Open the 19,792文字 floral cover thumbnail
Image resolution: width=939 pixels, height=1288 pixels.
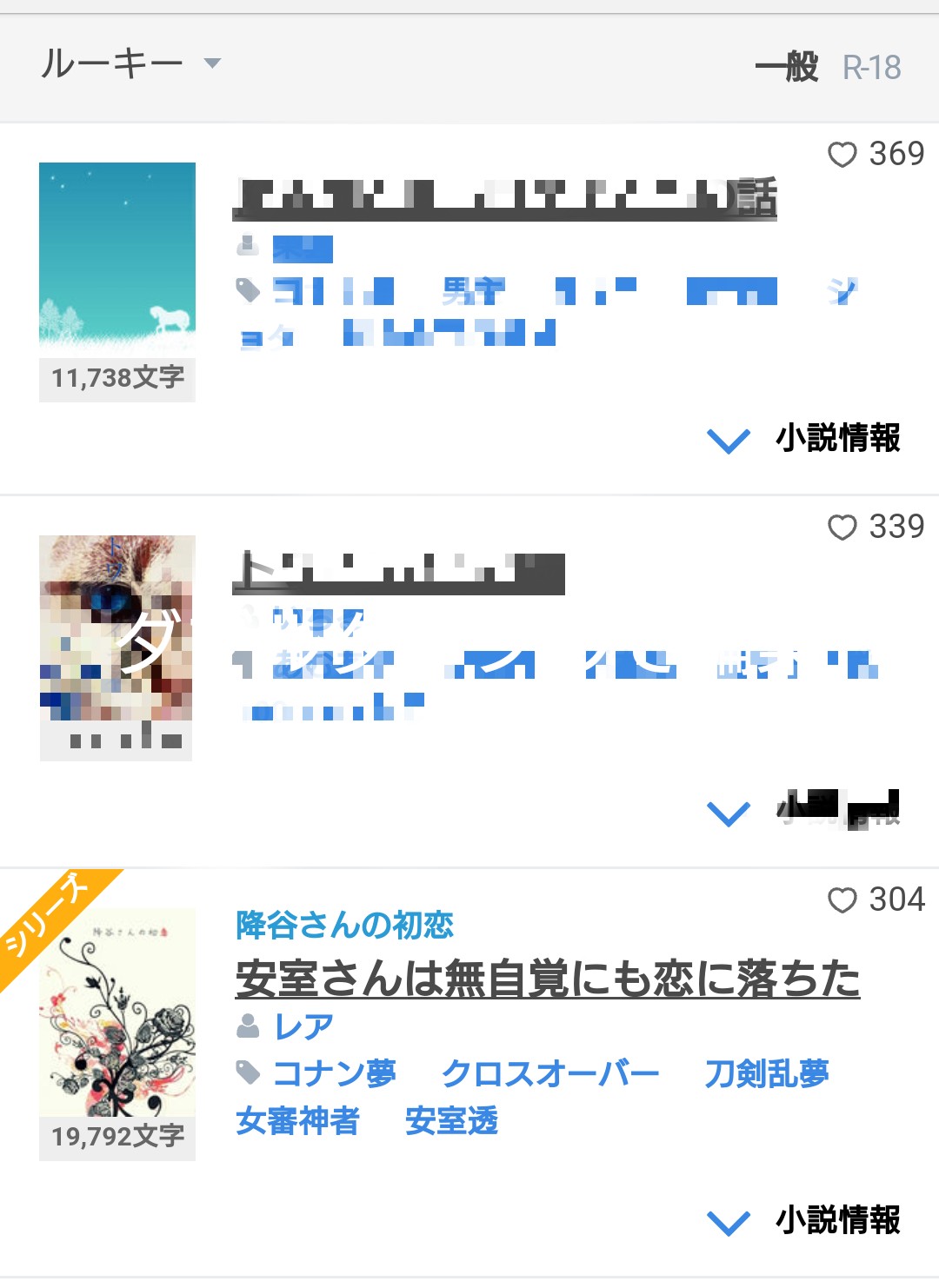coord(117,1017)
